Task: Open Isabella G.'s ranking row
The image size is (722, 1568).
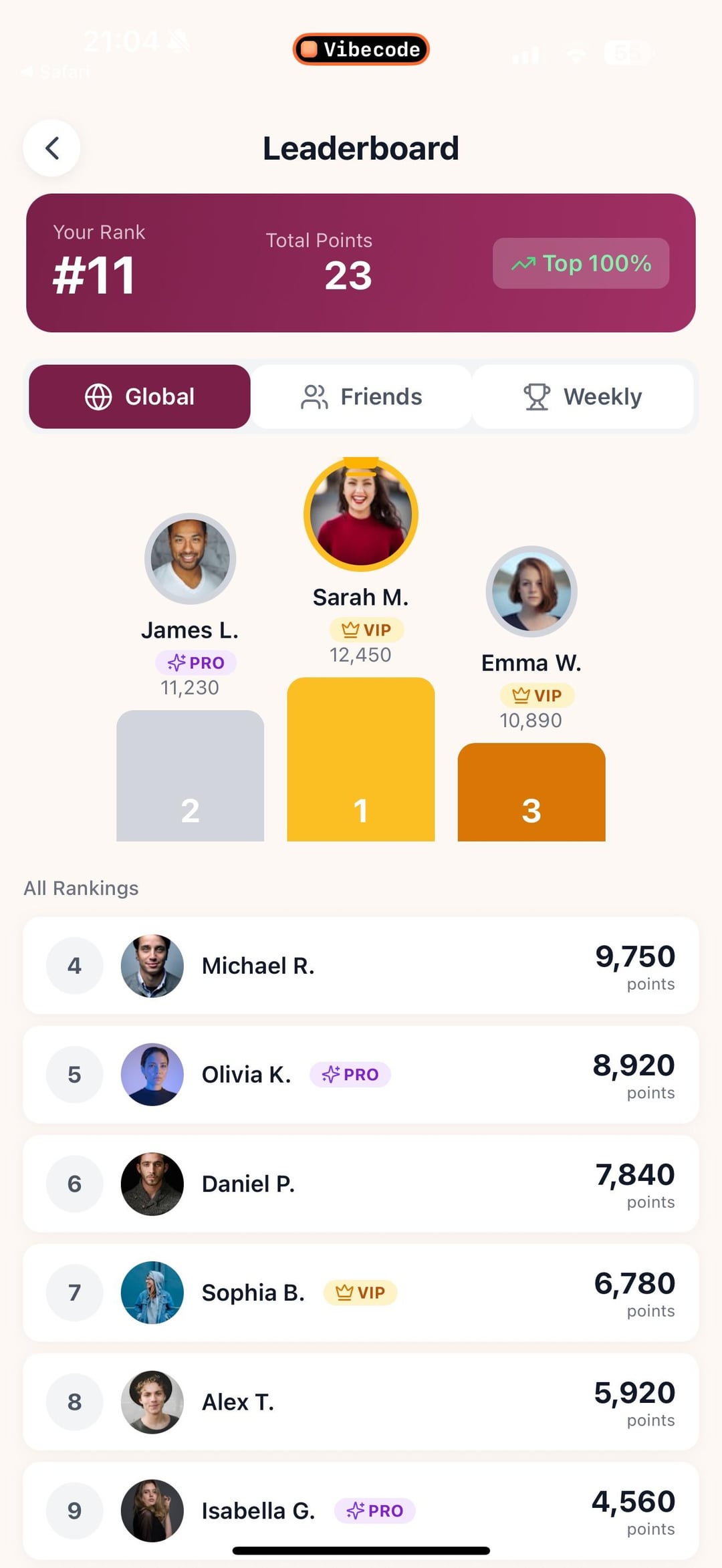Action: click(x=361, y=1510)
